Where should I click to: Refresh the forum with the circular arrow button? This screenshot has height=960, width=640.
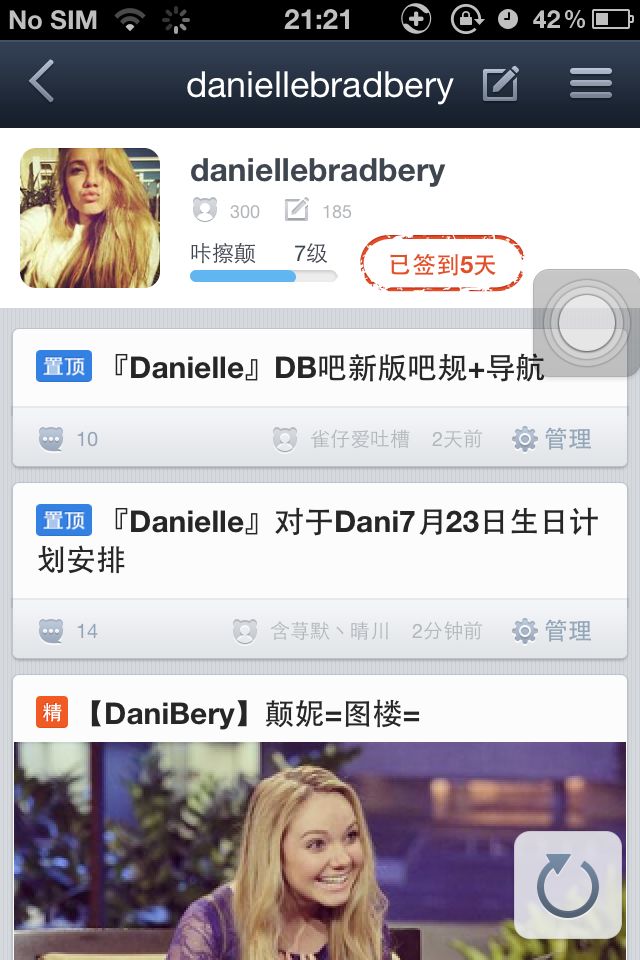click(x=567, y=885)
